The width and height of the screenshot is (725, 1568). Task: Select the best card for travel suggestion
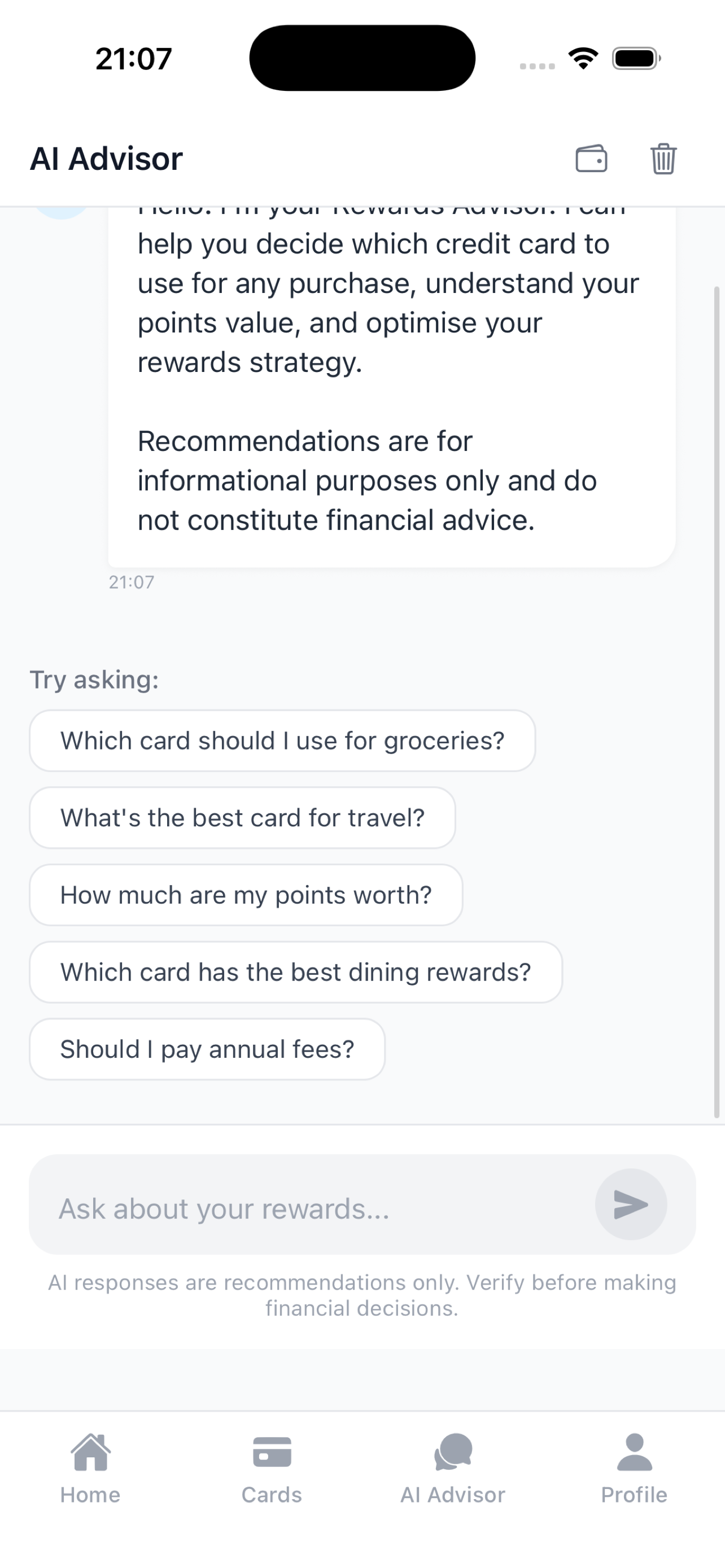pyautogui.click(x=242, y=817)
